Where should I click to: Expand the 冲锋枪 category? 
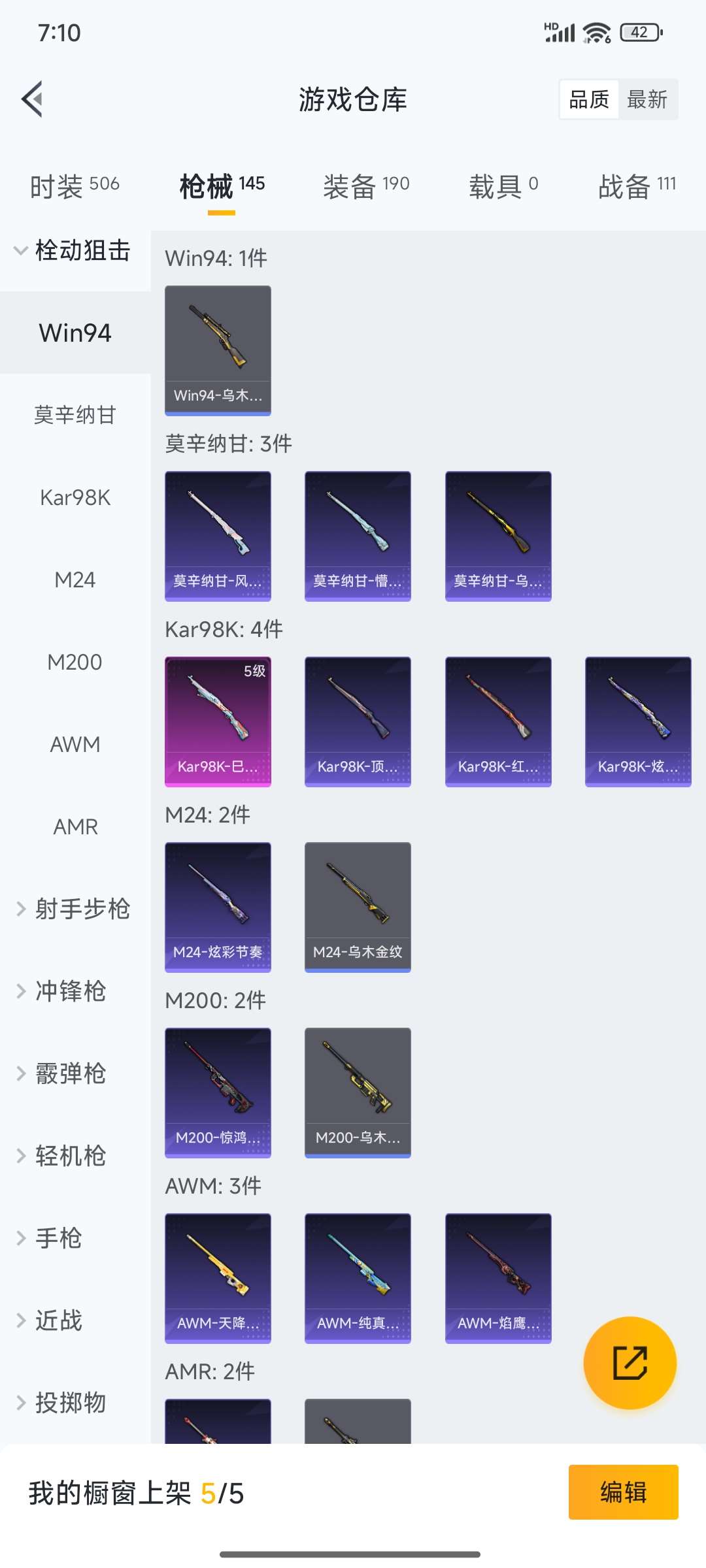(x=72, y=992)
